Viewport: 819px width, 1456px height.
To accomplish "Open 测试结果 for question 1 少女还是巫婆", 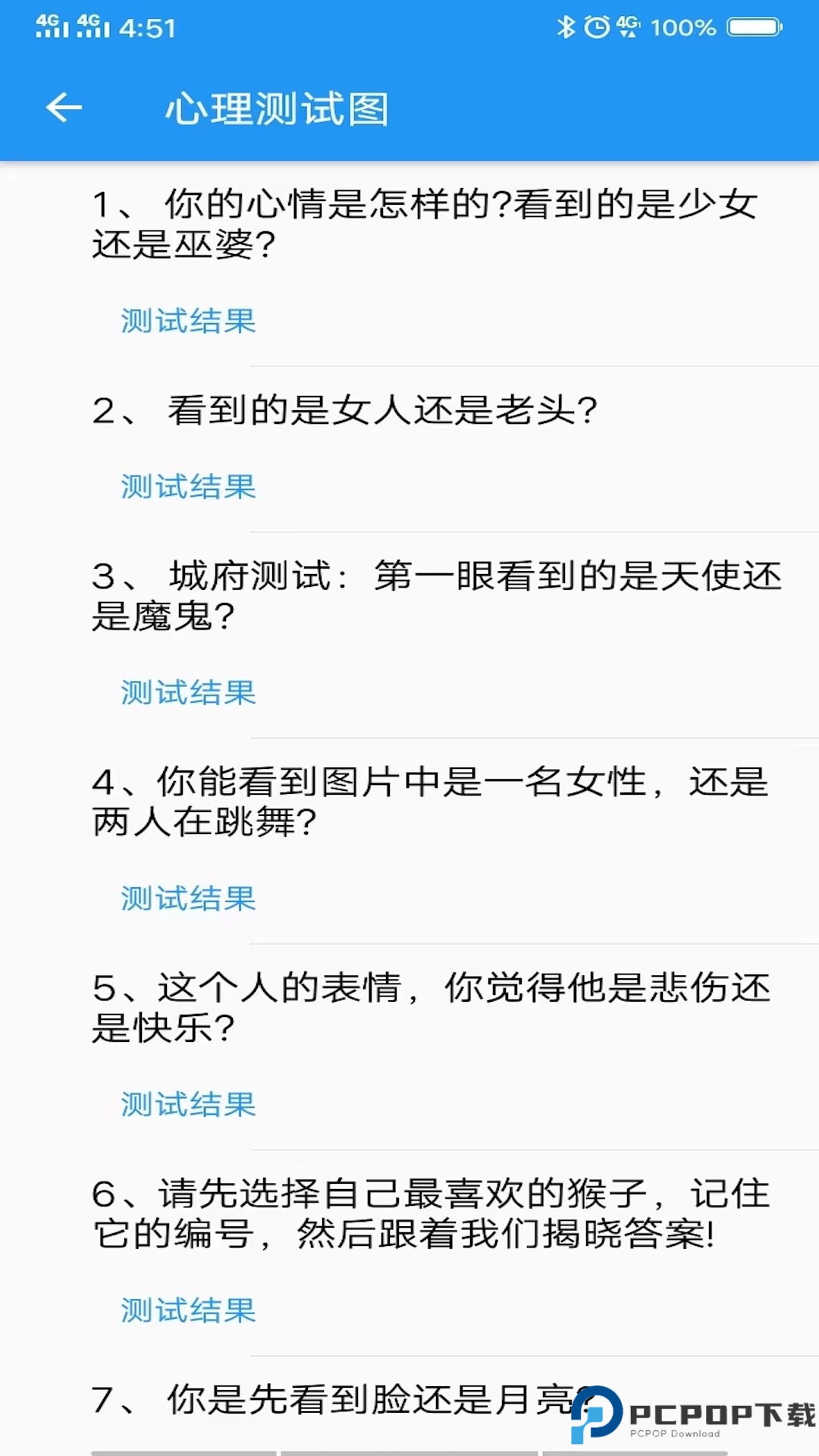I will [x=188, y=321].
